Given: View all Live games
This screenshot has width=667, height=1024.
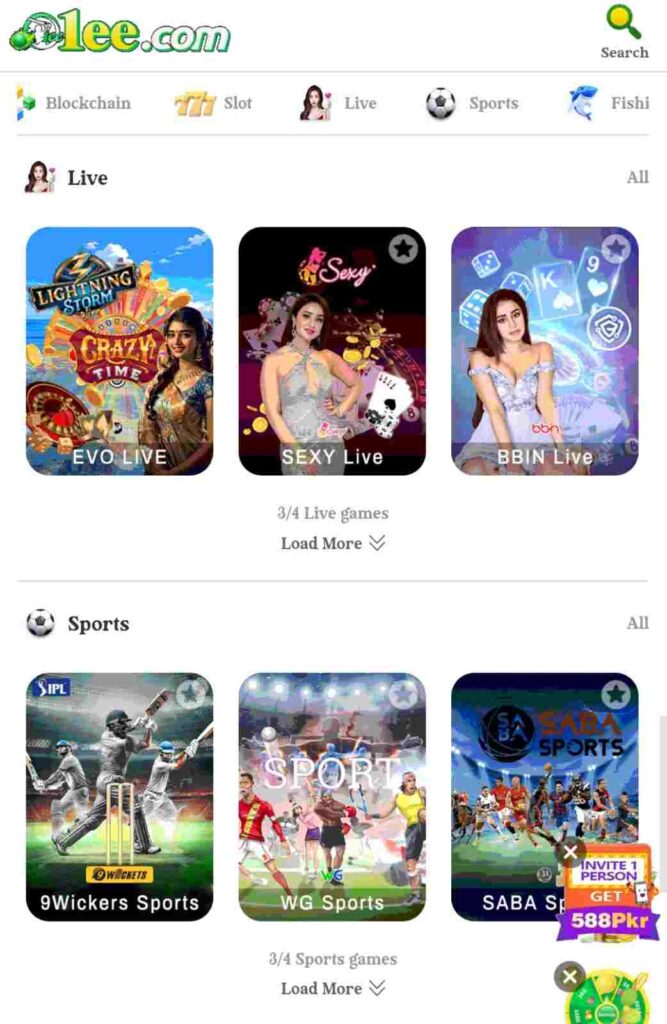Looking at the screenshot, I should point(637,177).
